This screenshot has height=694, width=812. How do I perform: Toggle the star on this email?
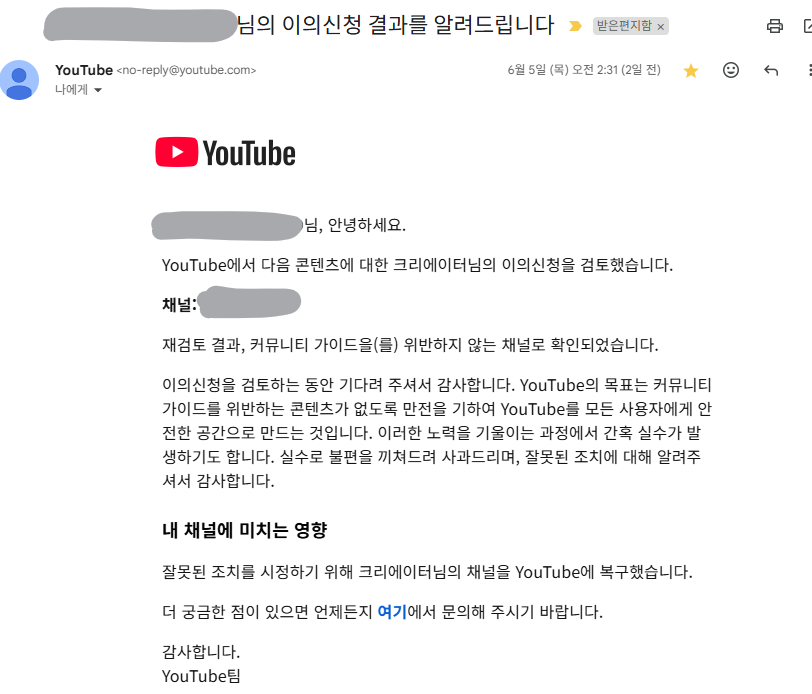coord(690,71)
